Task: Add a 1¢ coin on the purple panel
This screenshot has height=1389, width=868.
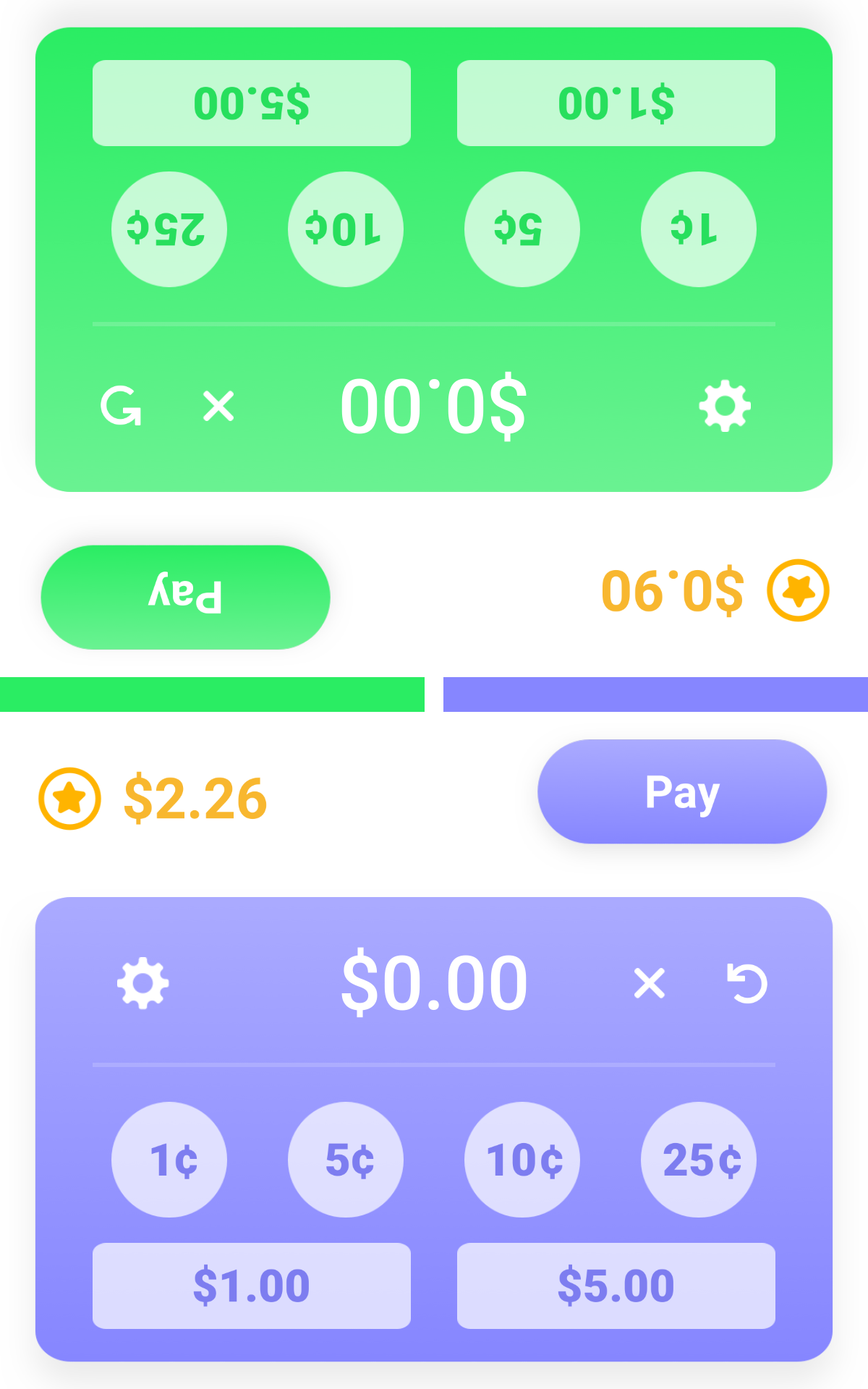Action: coord(169,1160)
